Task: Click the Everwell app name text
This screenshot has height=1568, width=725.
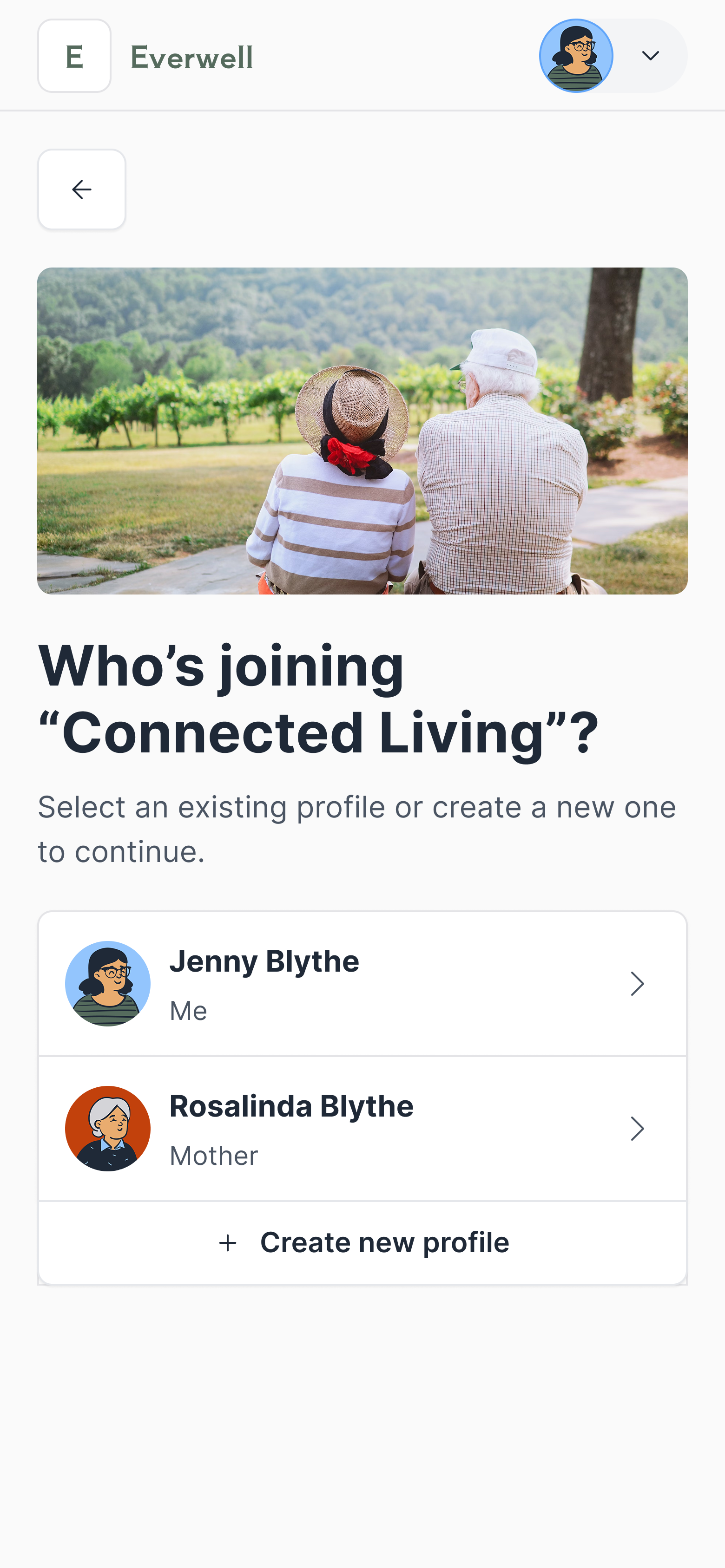Action: (x=191, y=57)
